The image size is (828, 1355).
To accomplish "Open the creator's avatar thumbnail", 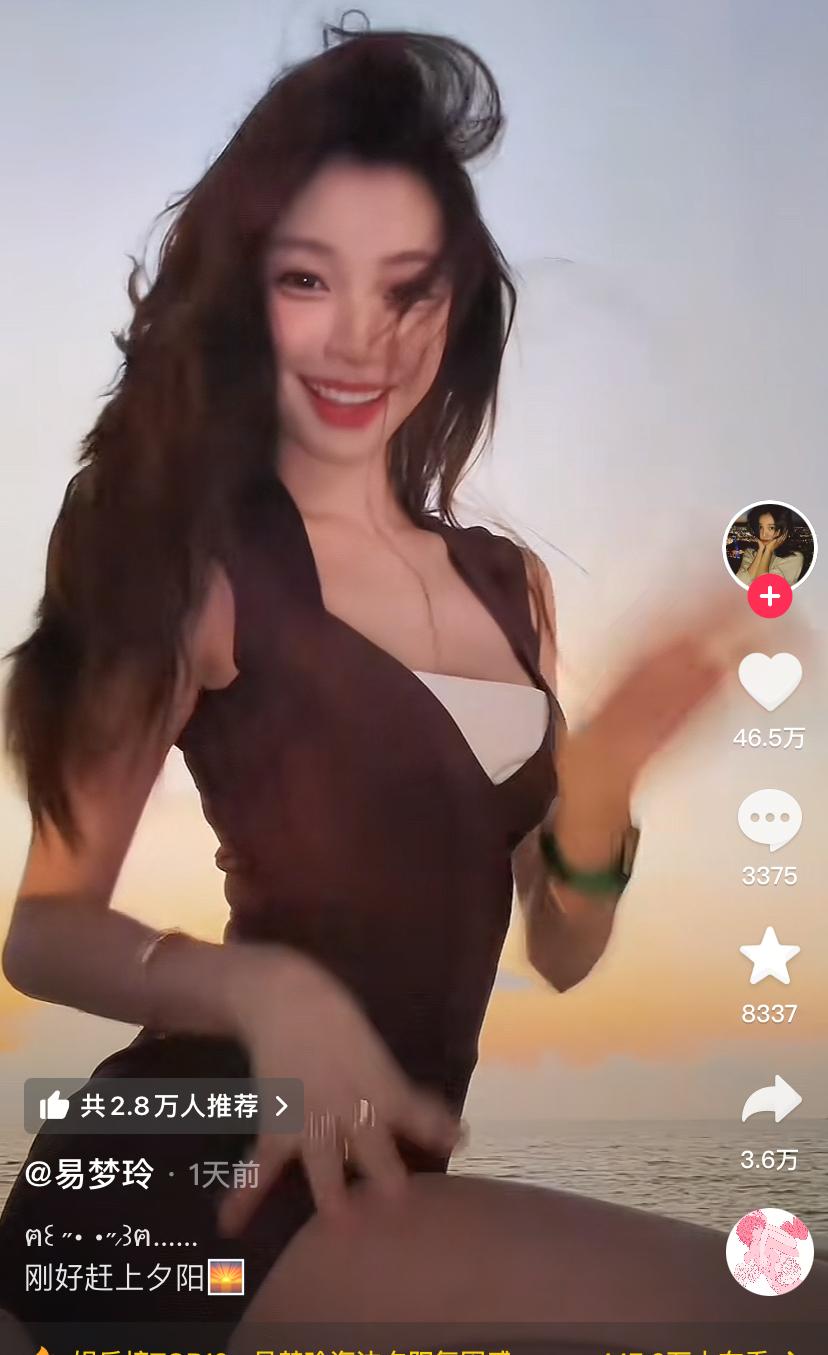I will 769,548.
